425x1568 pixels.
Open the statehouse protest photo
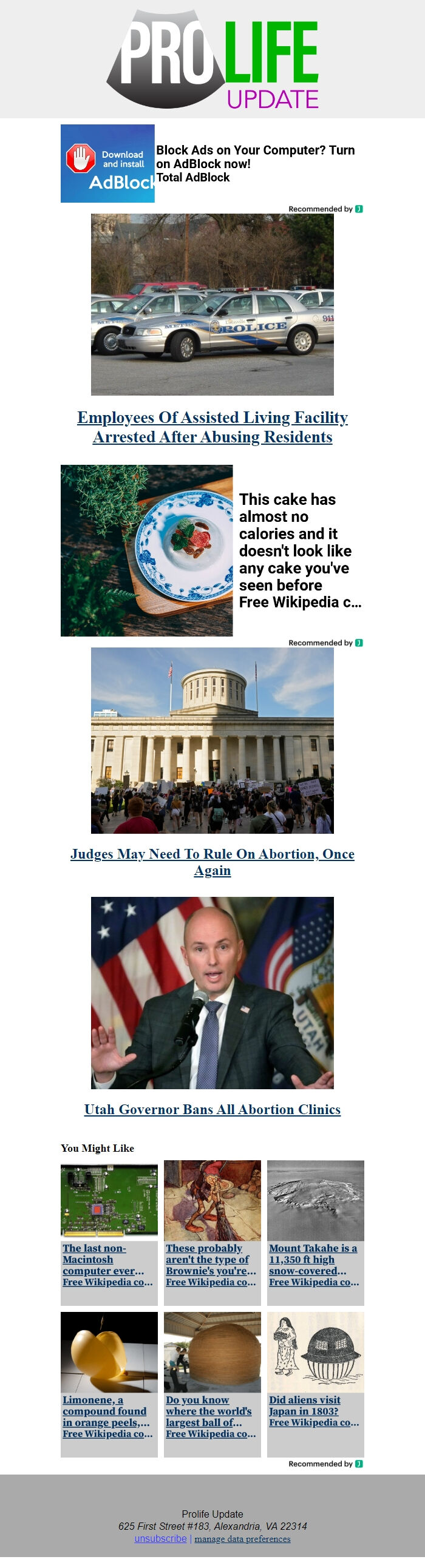point(212,740)
